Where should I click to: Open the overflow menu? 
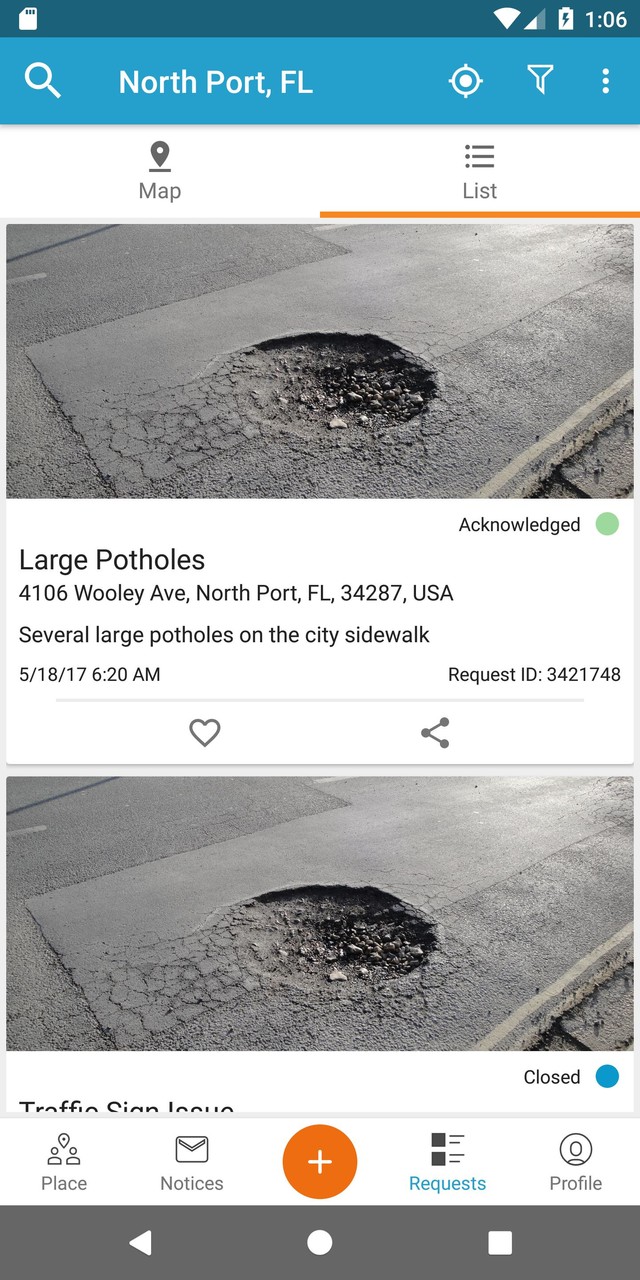pyautogui.click(x=605, y=81)
